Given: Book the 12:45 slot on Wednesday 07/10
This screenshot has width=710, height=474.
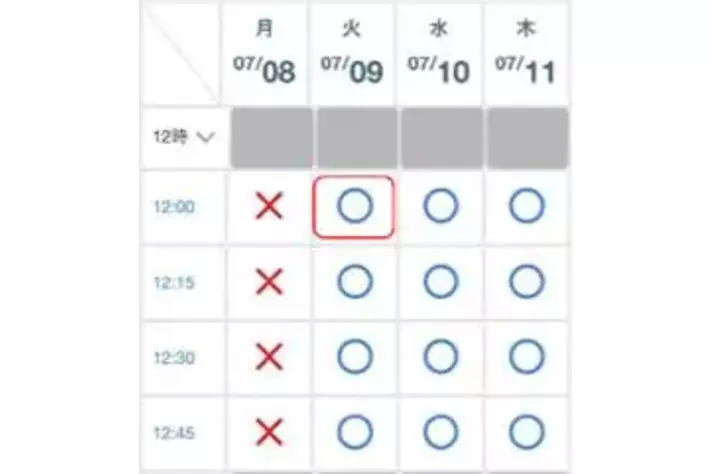Looking at the screenshot, I should tap(441, 433).
